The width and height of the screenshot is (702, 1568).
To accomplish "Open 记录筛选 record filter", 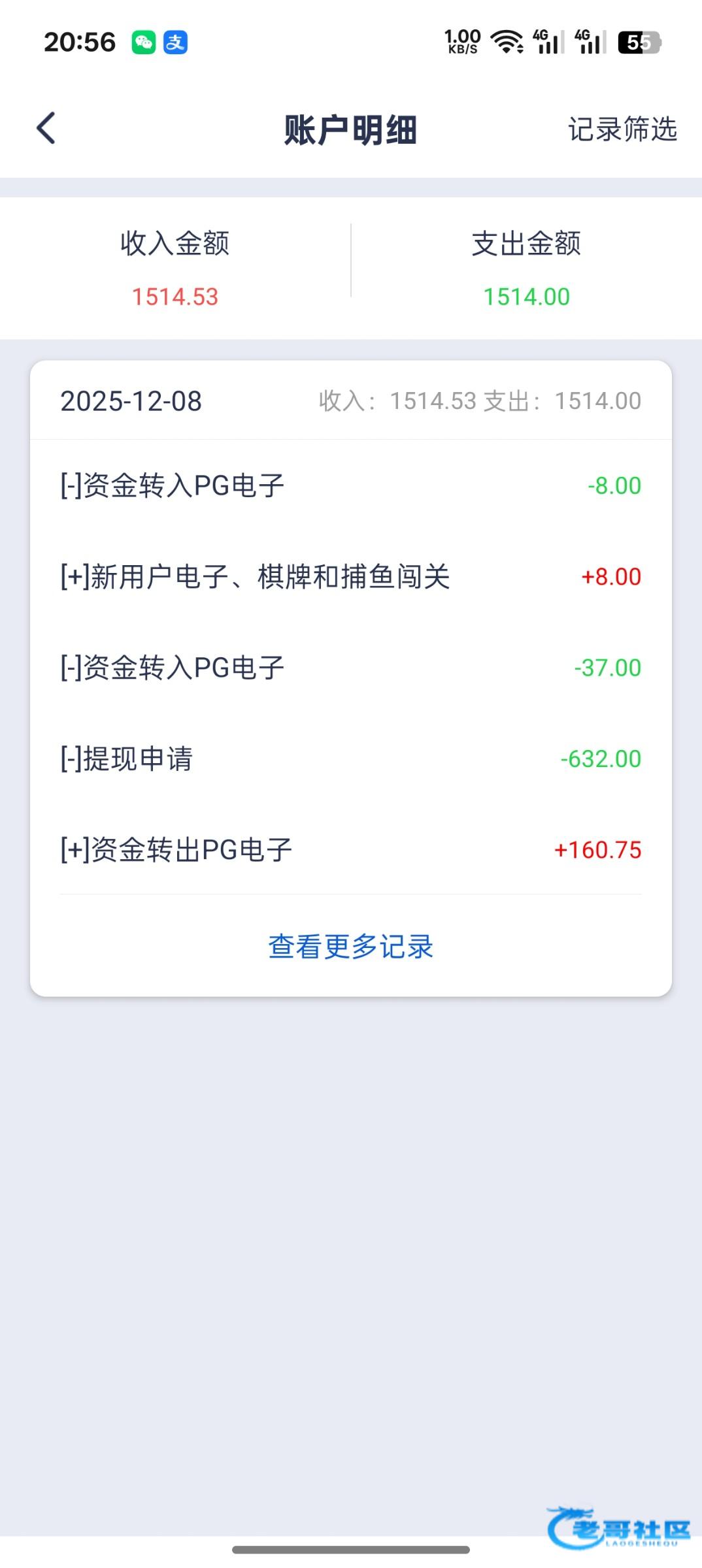I will tap(622, 129).
